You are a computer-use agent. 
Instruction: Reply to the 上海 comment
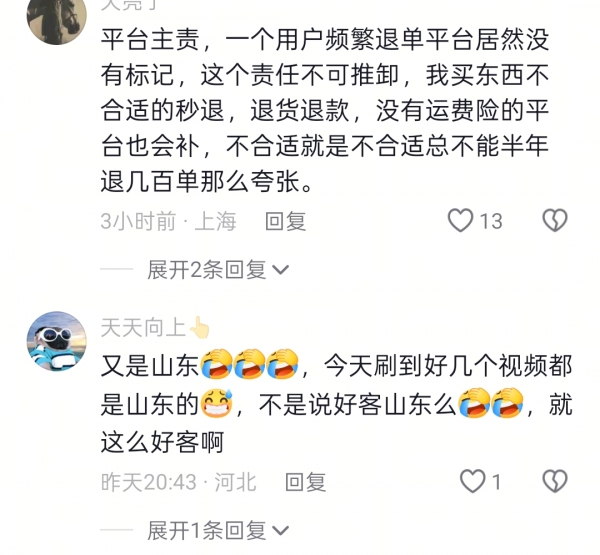pos(285,221)
